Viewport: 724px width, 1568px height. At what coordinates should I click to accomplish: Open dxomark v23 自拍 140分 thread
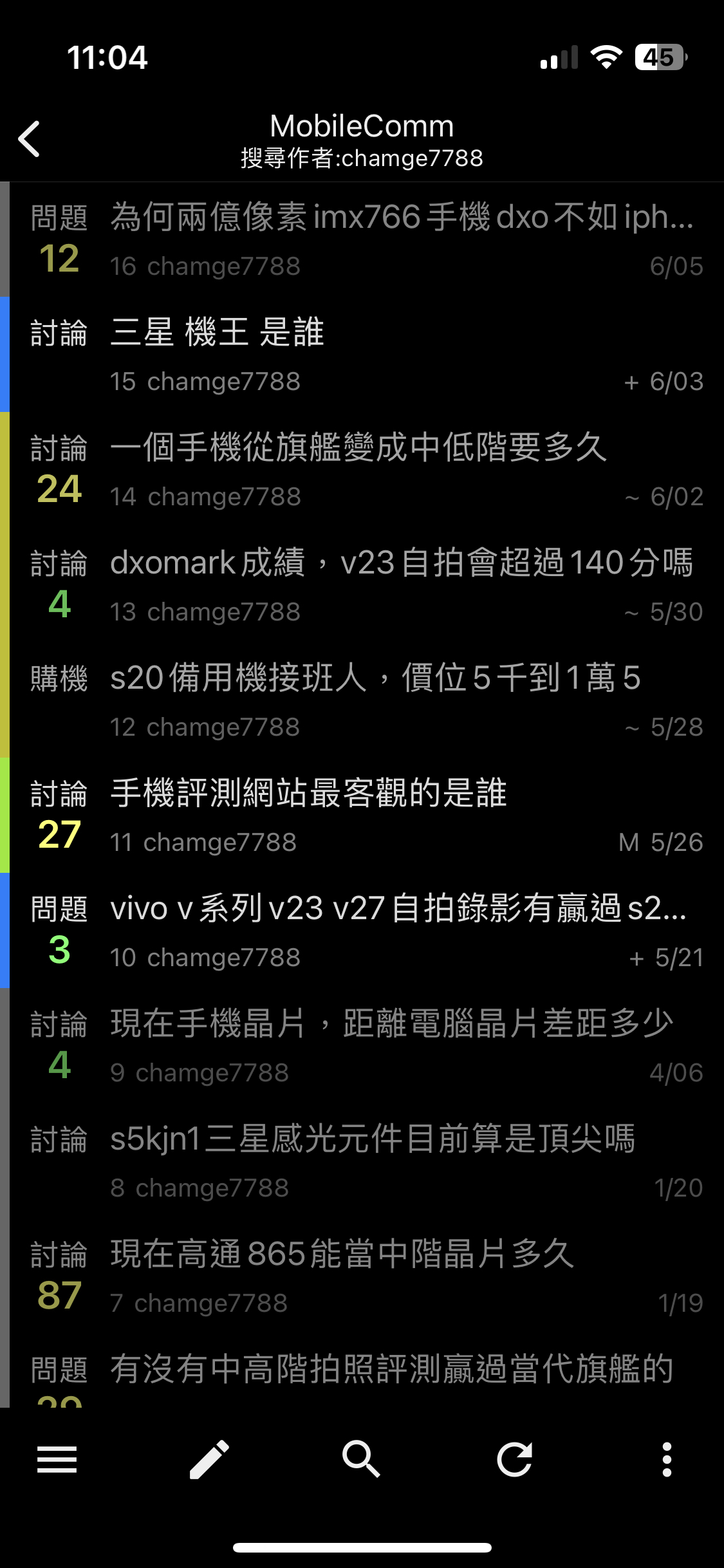[x=362, y=585]
